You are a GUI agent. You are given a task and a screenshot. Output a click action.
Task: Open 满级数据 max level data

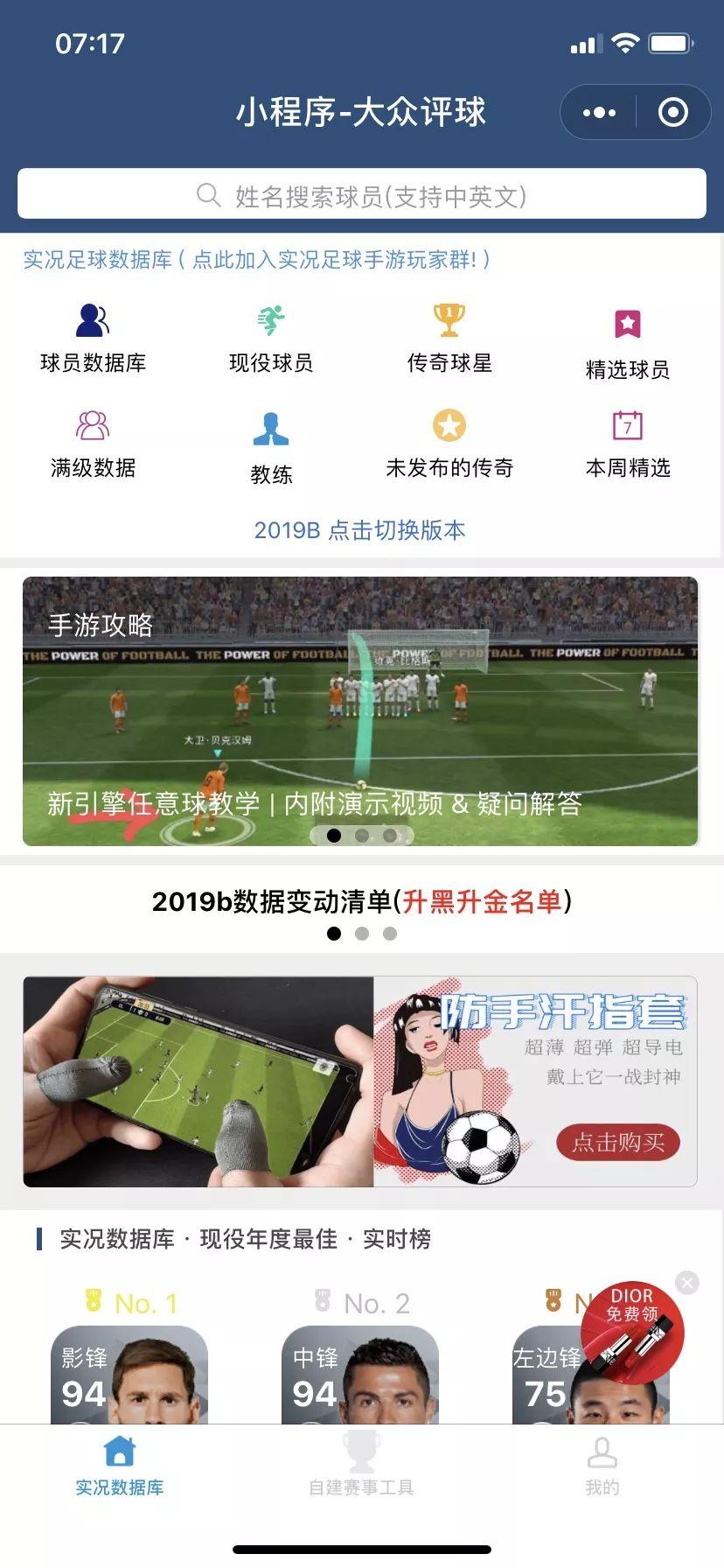tap(93, 444)
